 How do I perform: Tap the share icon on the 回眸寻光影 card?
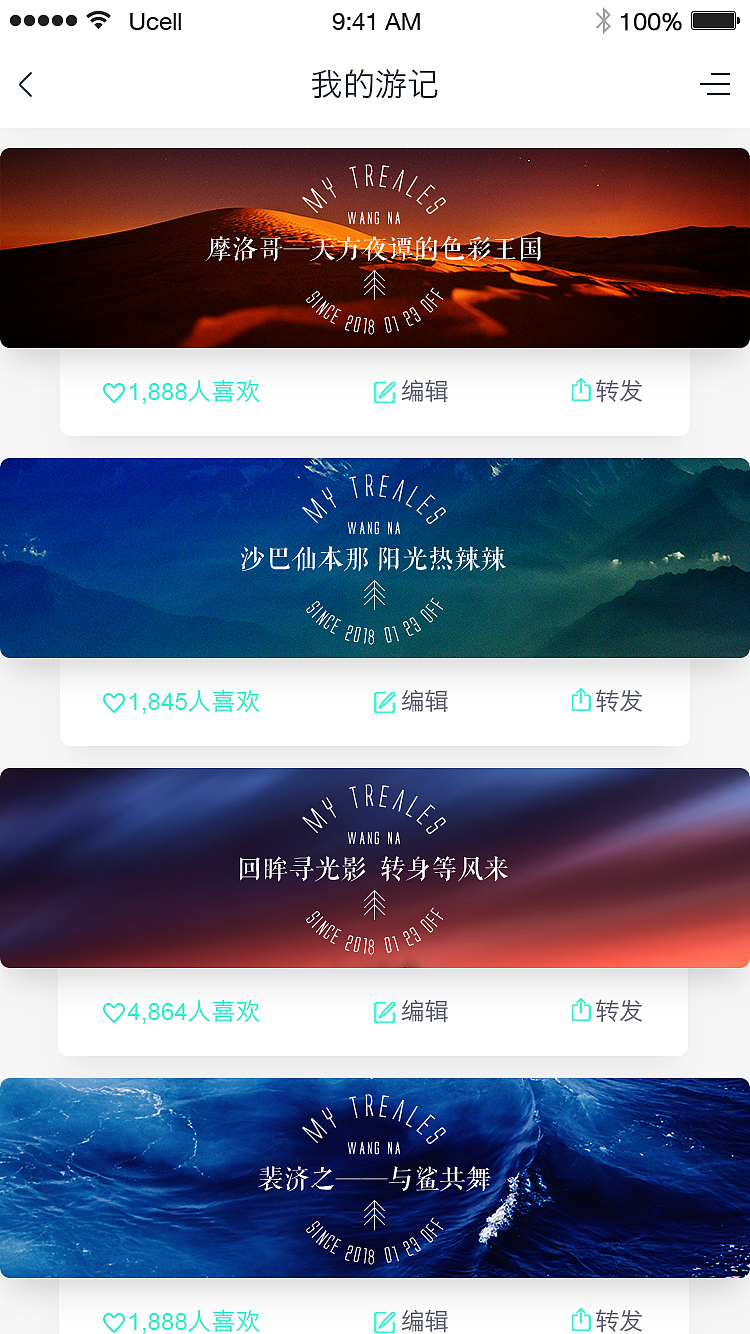(581, 1011)
